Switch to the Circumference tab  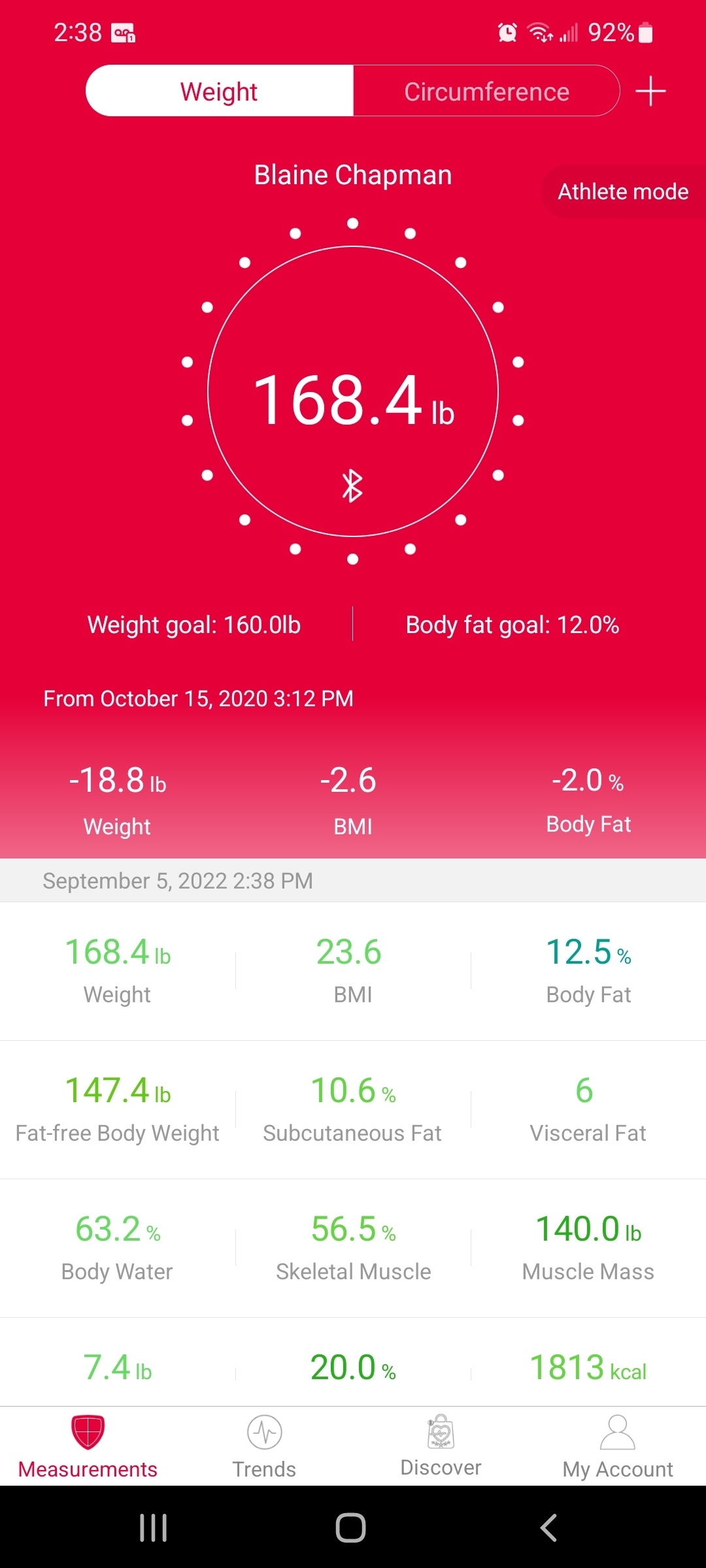486,91
